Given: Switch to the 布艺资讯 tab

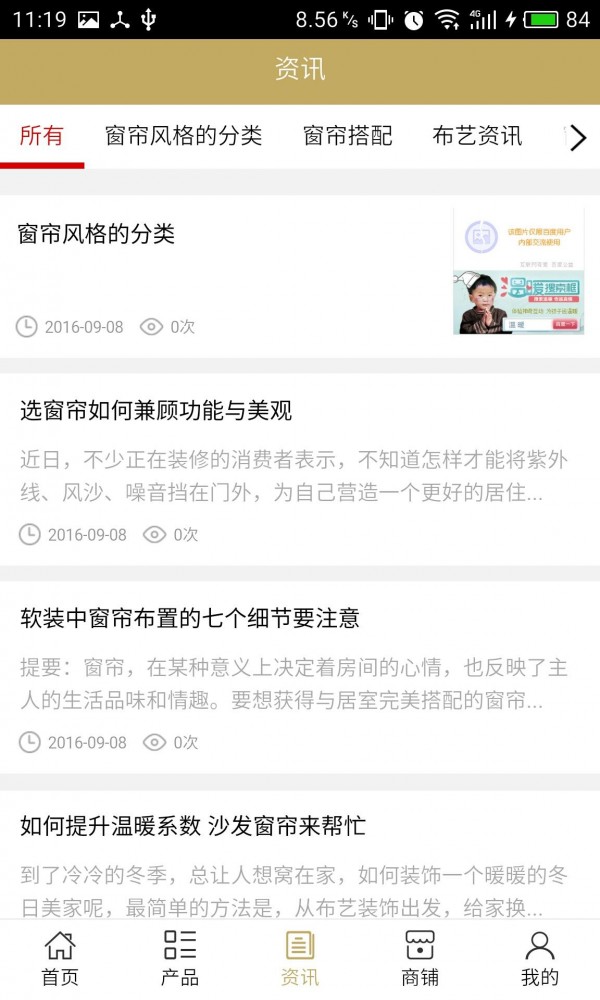Looking at the screenshot, I should tap(477, 136).
